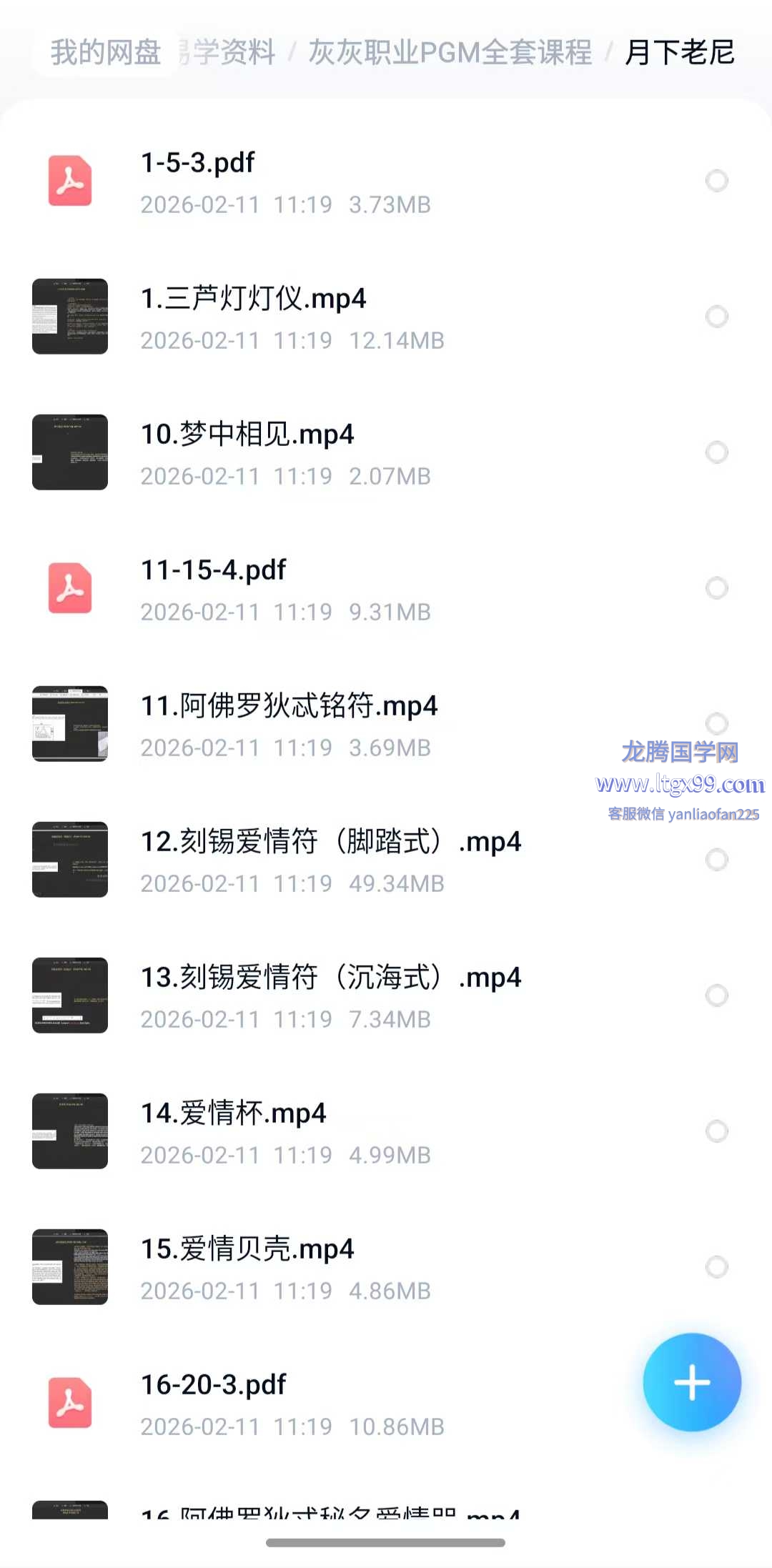Play the video 14.爱情杯.mp4
772x1568 pixels.
click(x=233, y=1113)
